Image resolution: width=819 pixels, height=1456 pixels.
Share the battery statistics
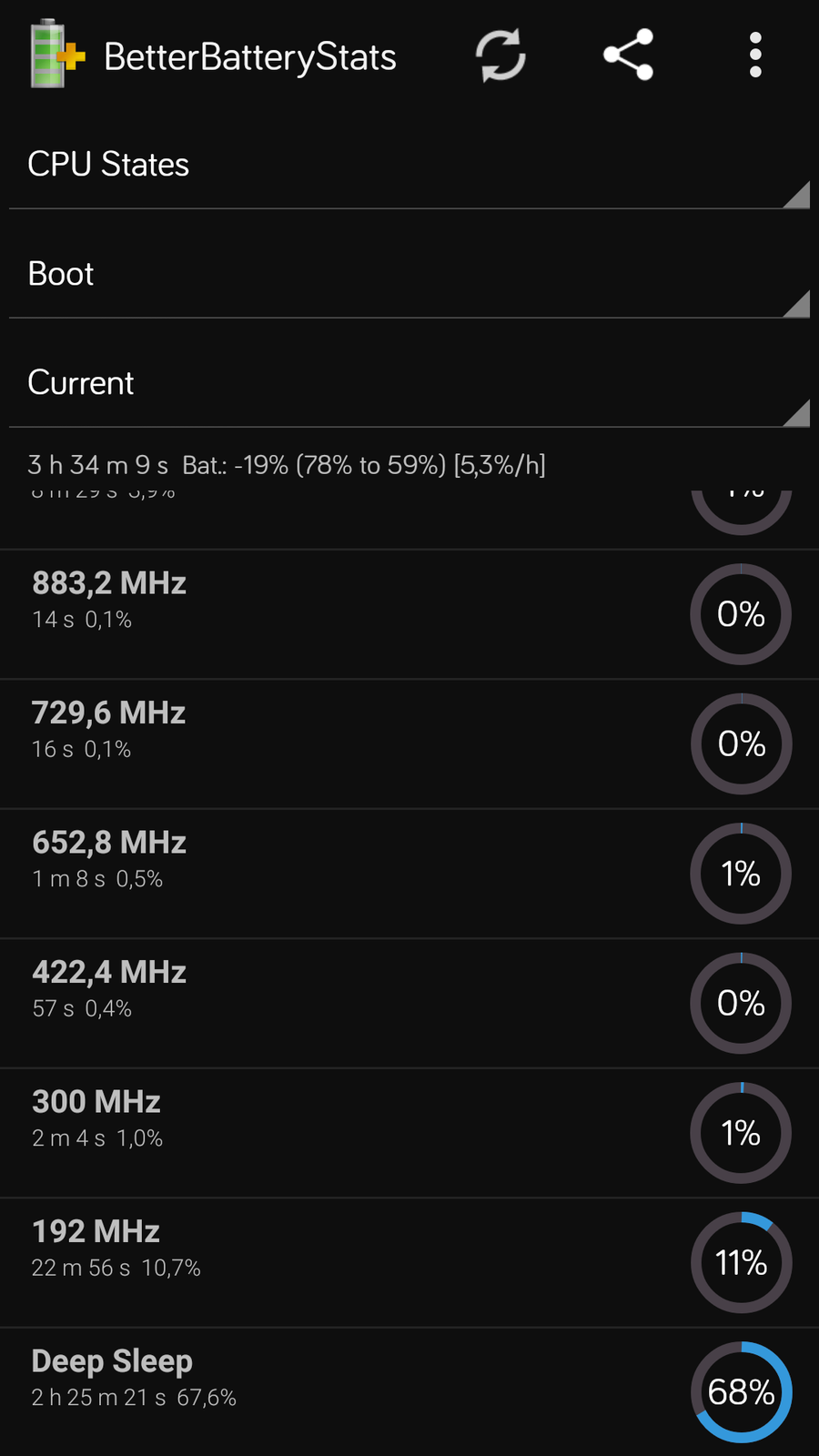tap(628, 56)
